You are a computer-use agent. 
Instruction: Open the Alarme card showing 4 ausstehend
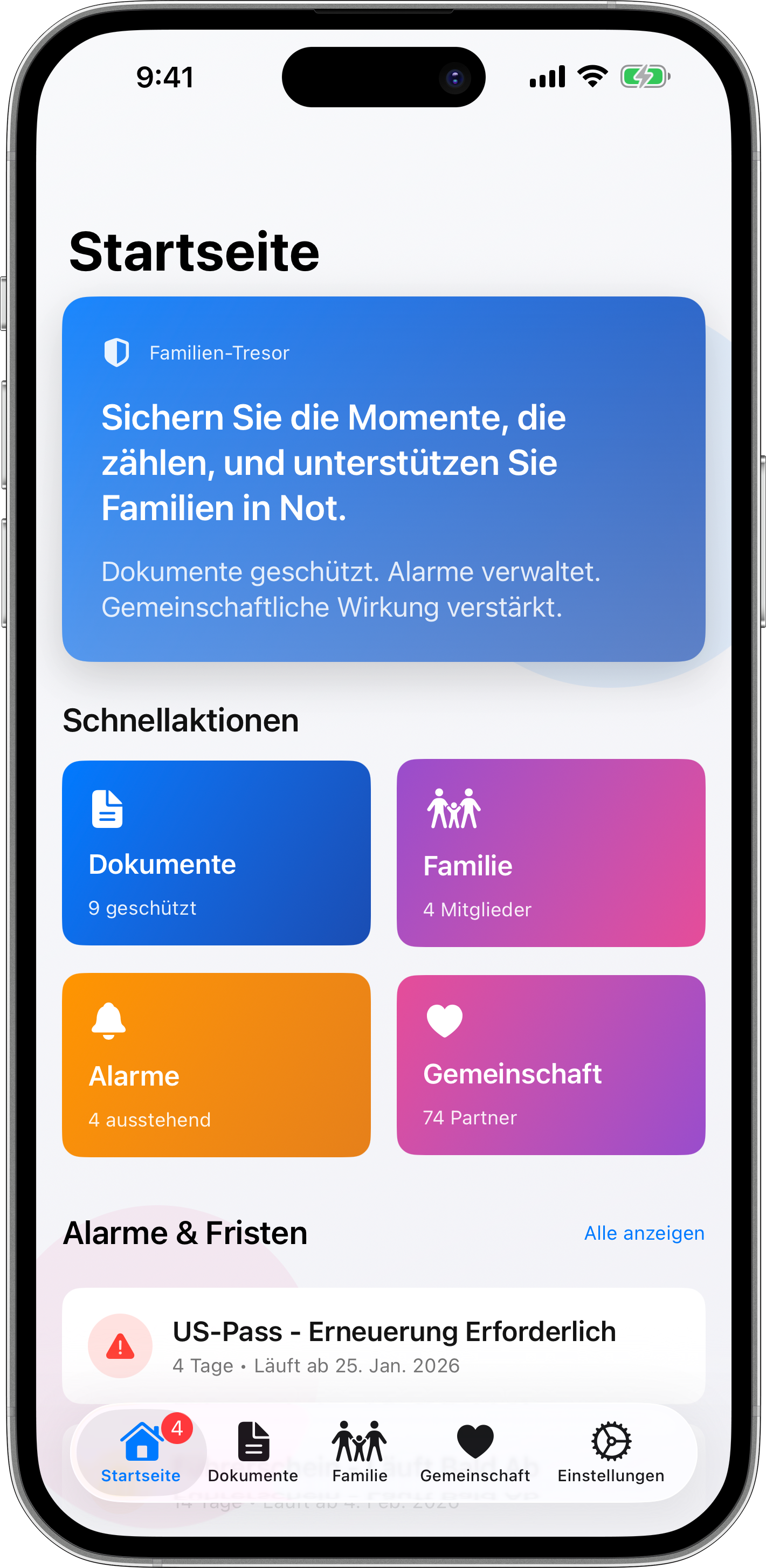[217, 1063]
